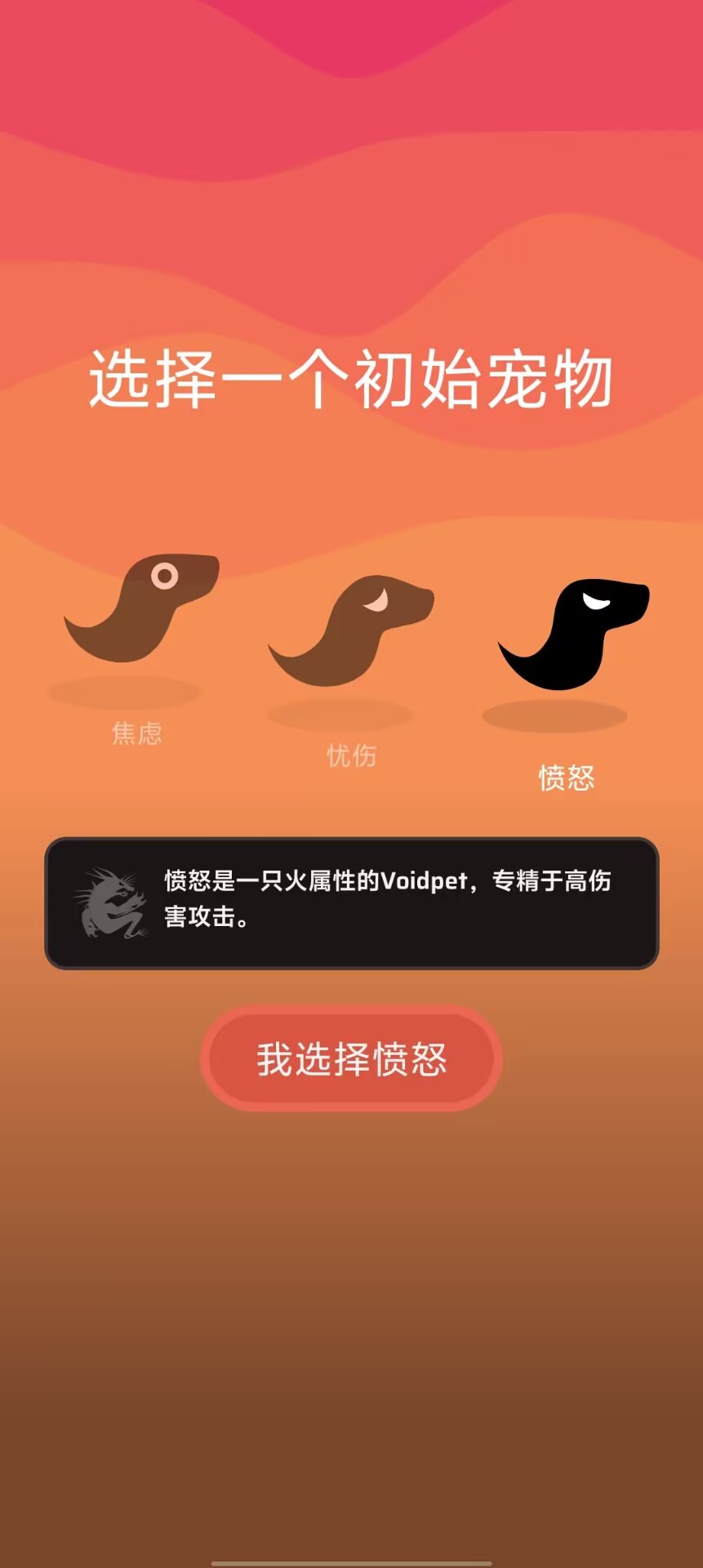Image resolution: width=703 pixels, height=1568 pixels.
Task: Choose the 忧伤 starter pet
Action: click(x=351, y=630)
